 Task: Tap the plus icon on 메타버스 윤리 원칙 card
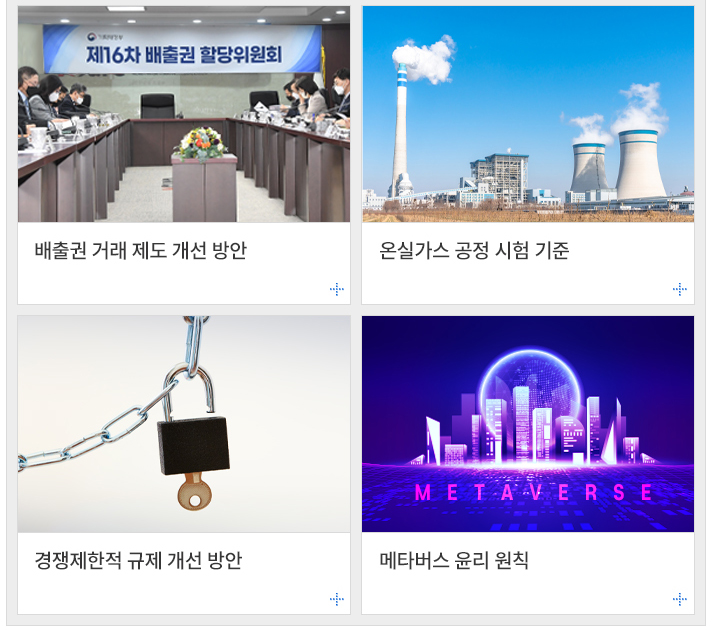pos(680,599)
